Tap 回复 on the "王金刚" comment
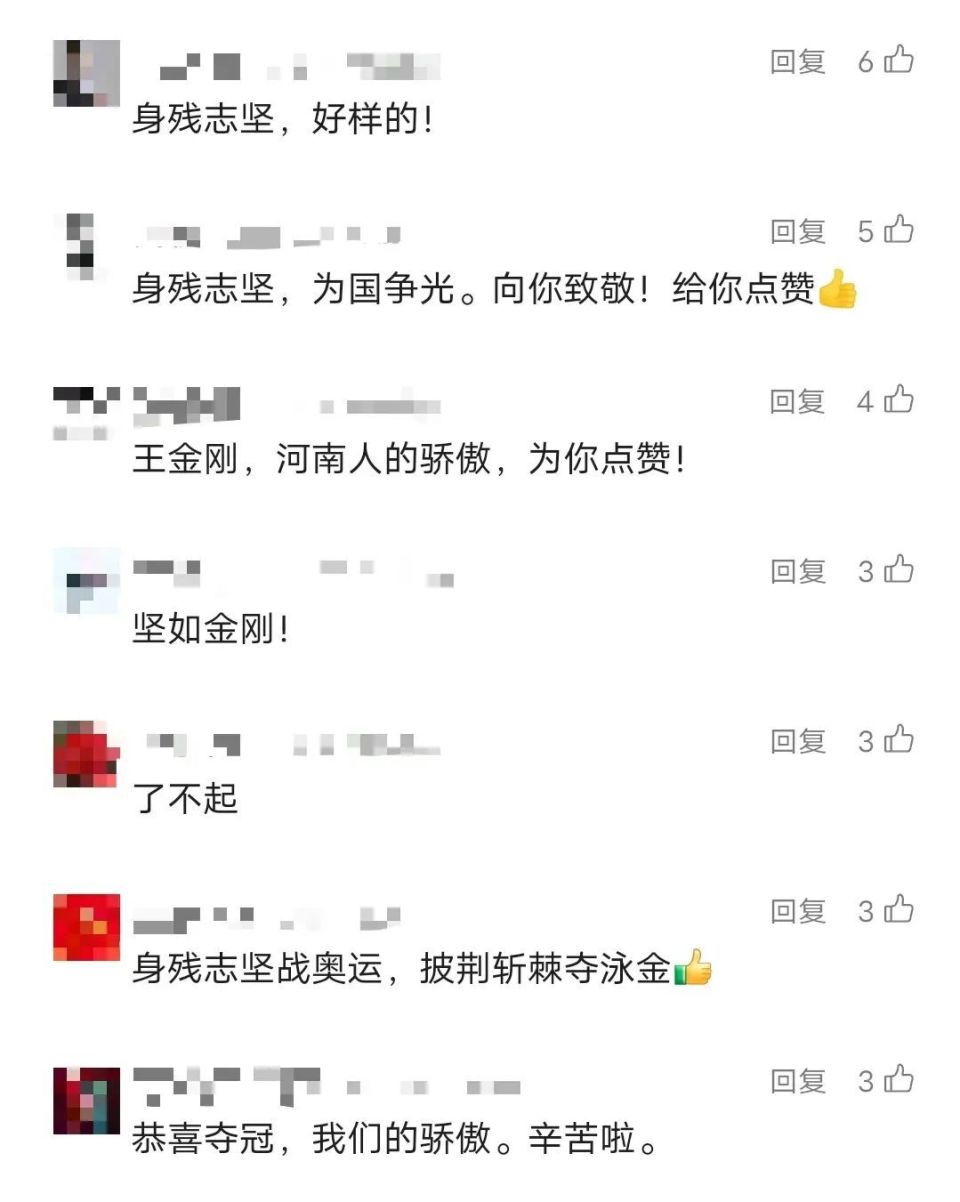 (x=797, y=401)
